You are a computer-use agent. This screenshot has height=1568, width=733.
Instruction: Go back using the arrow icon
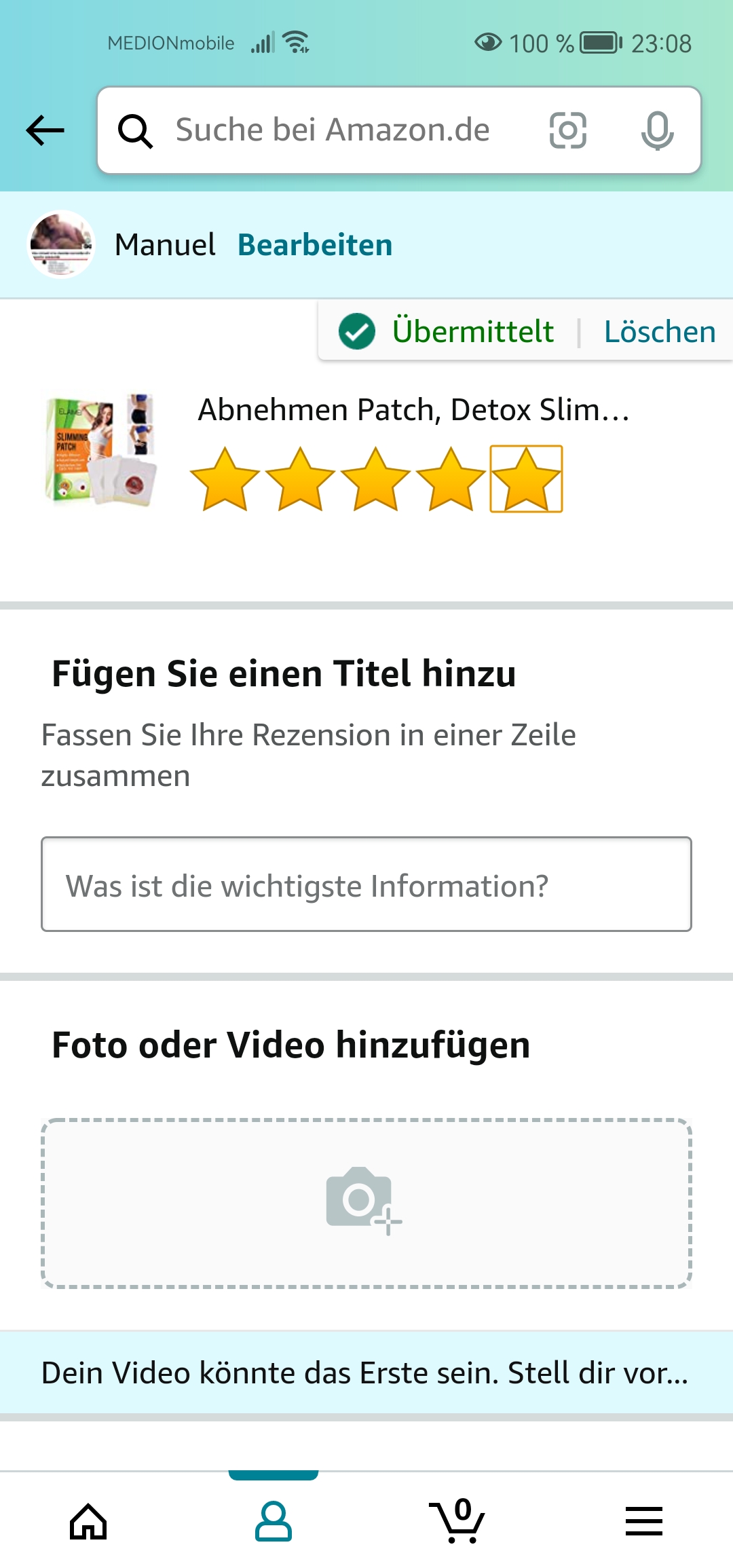(45, 130)
